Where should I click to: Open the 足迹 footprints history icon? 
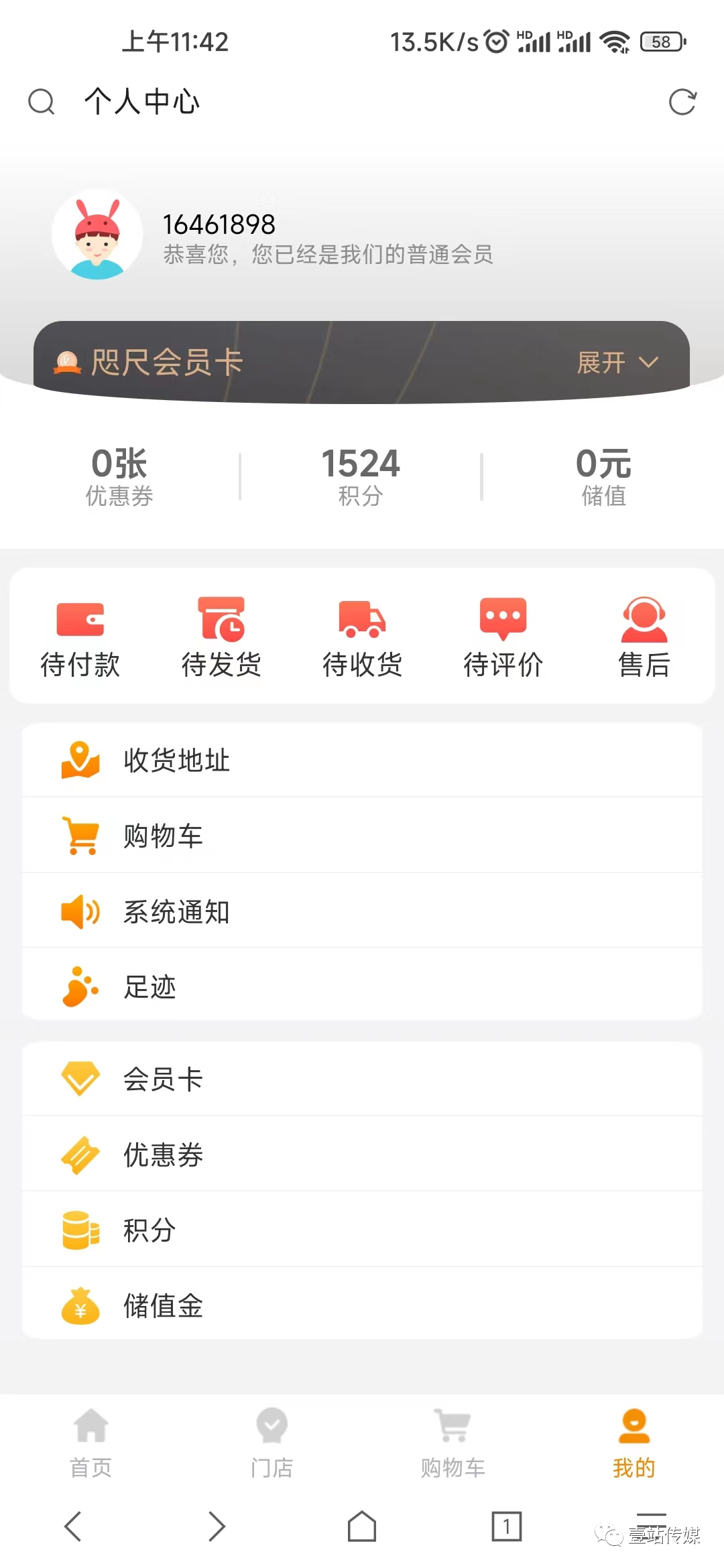tap(80, 985)
